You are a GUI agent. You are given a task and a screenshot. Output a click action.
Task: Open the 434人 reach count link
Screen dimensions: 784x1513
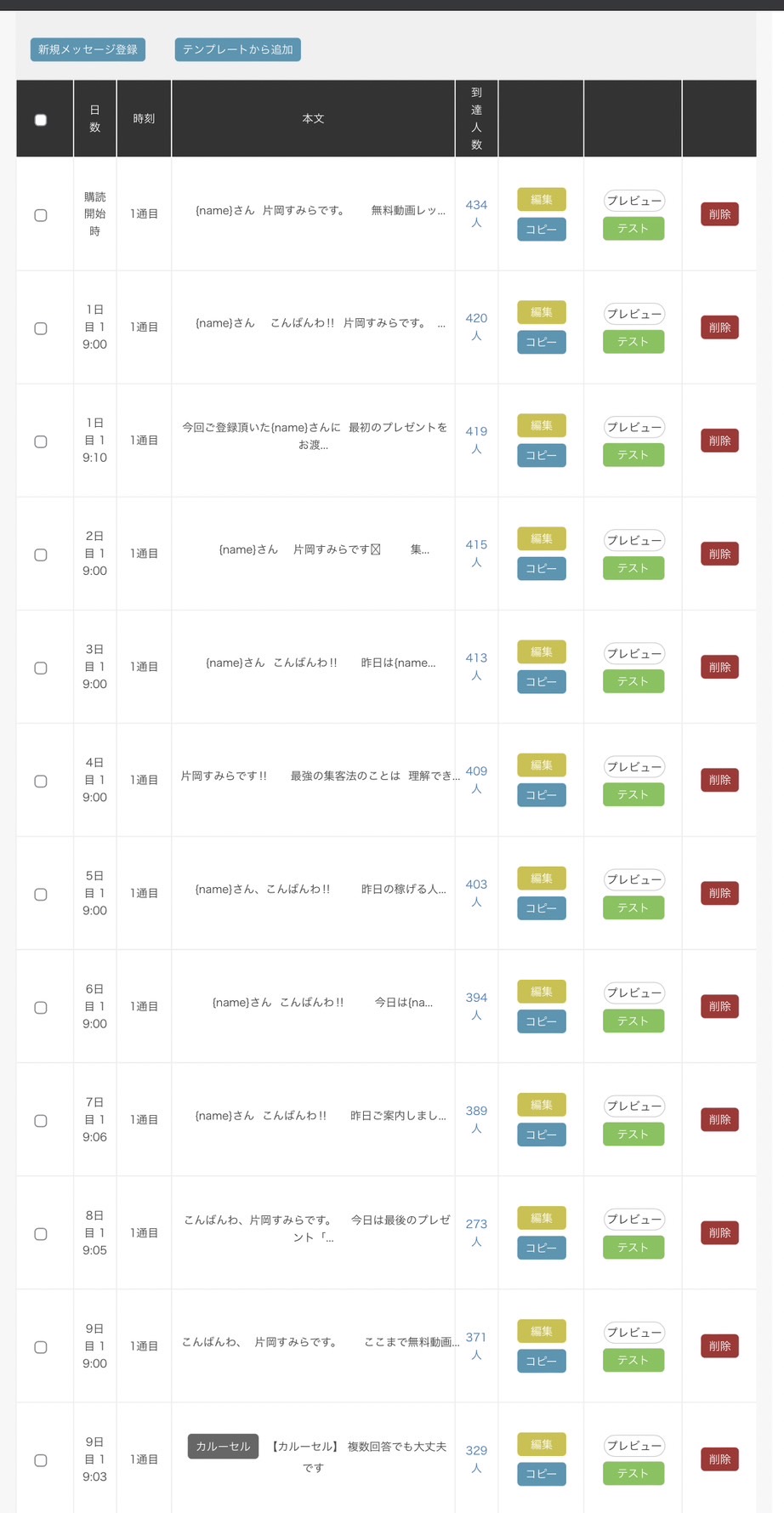coord(476,213)
